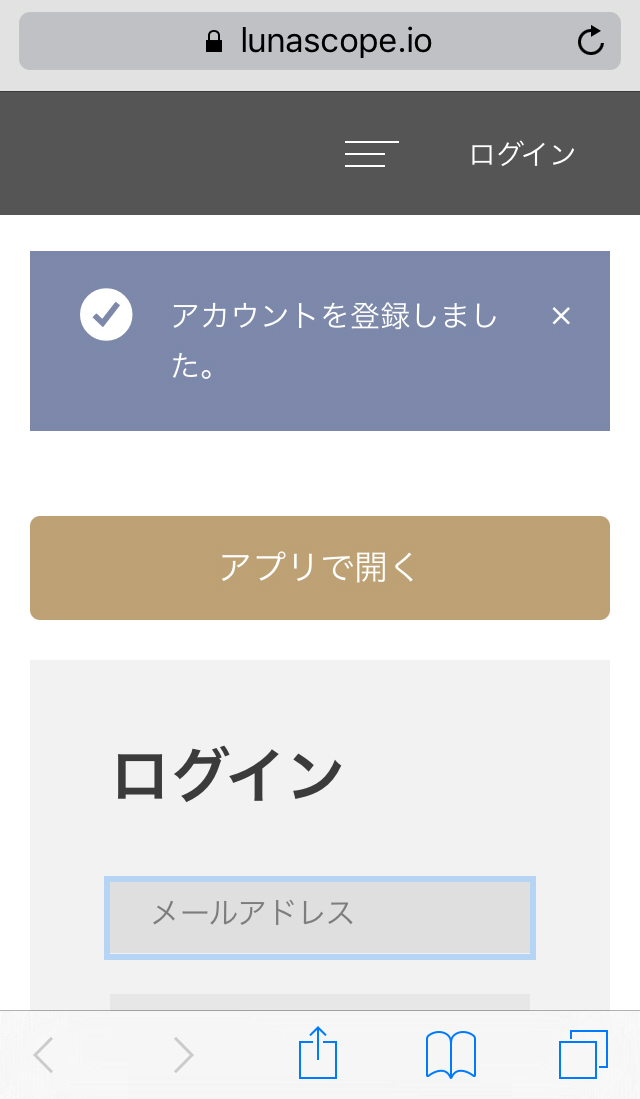Tap the address bar URL
Screen dimensions: 640x1099
(x=336, y=41)
